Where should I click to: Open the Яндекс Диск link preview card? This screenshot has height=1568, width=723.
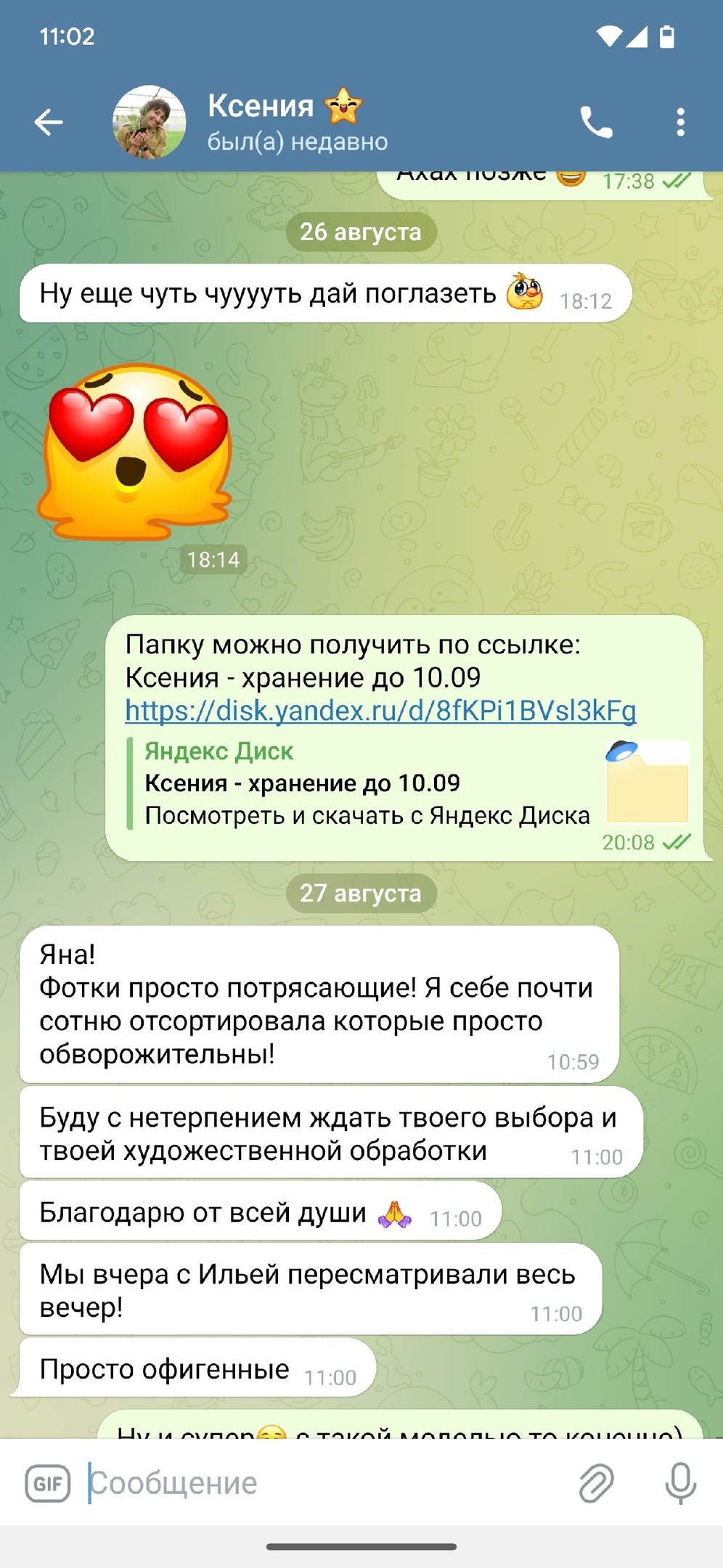[409, 783]
